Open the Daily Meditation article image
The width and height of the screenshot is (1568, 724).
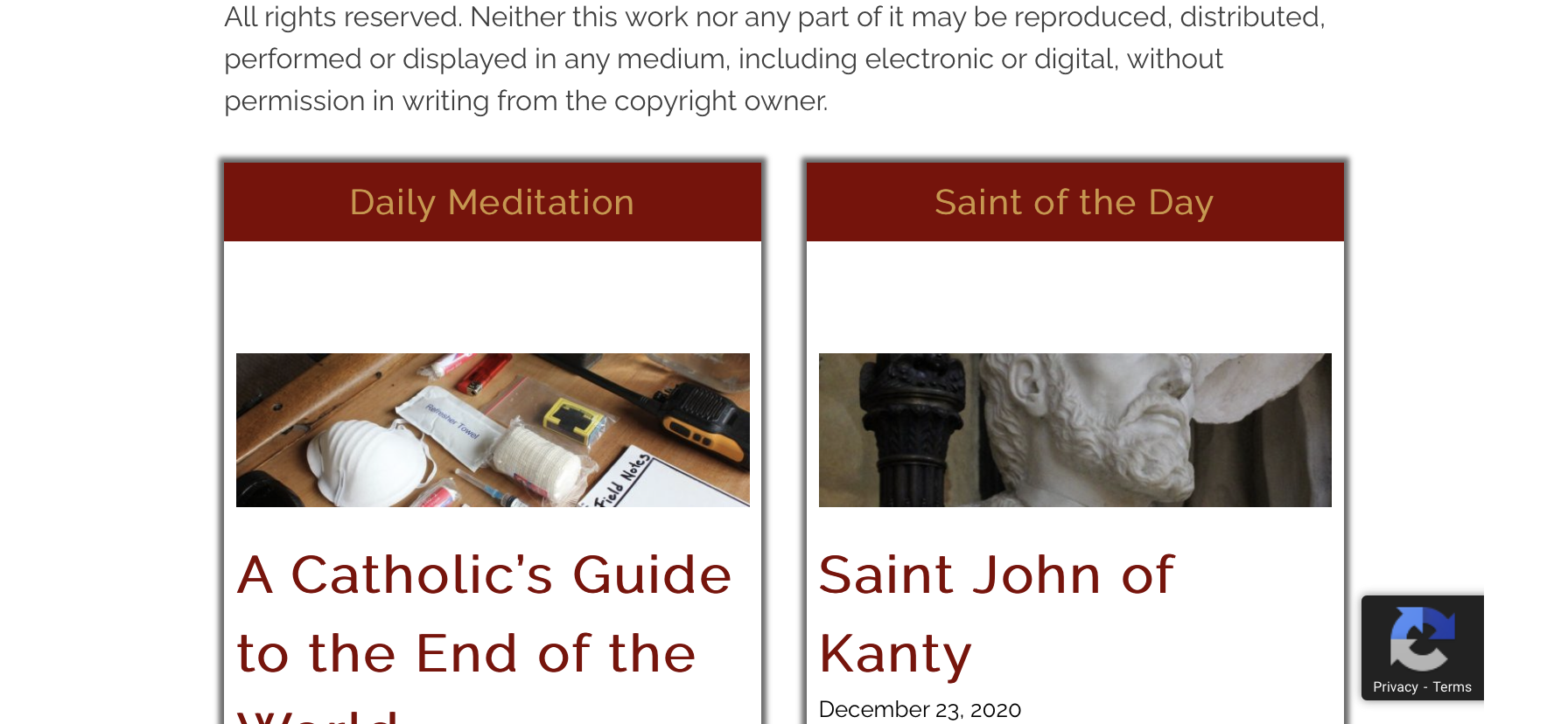pos(493,430)
